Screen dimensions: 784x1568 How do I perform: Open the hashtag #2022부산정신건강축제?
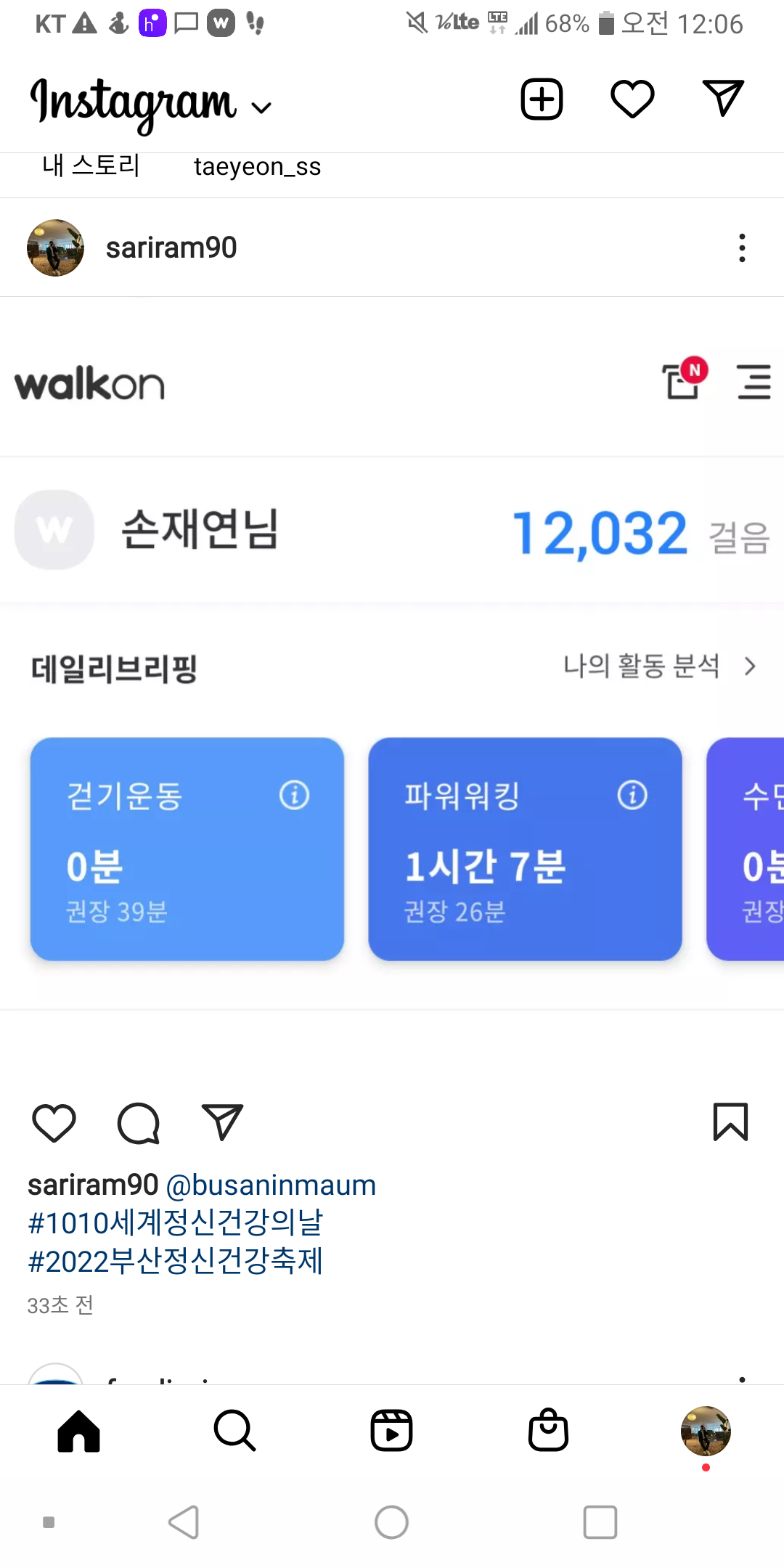[x=175, y=1262]
